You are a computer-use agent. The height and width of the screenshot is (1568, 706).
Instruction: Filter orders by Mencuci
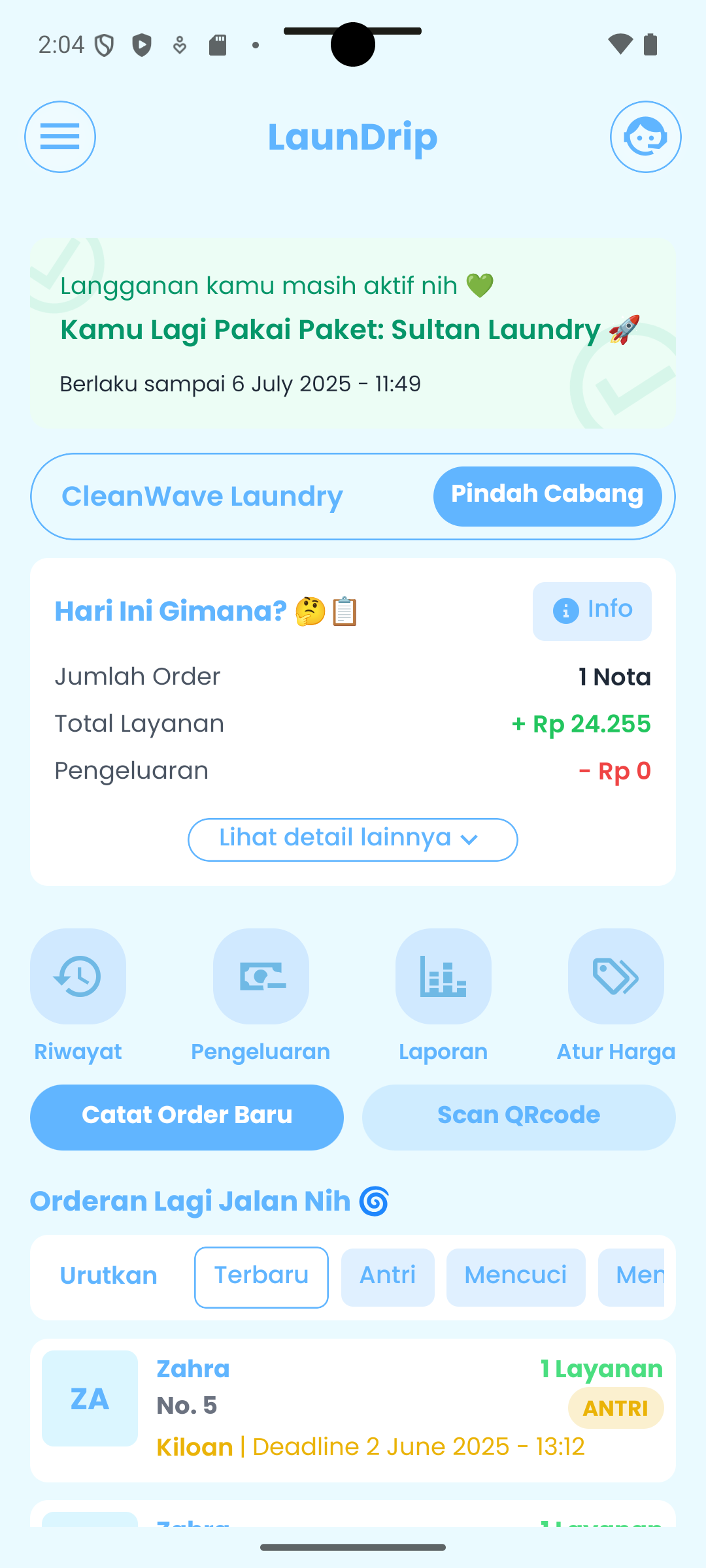tap(516, 1277)
